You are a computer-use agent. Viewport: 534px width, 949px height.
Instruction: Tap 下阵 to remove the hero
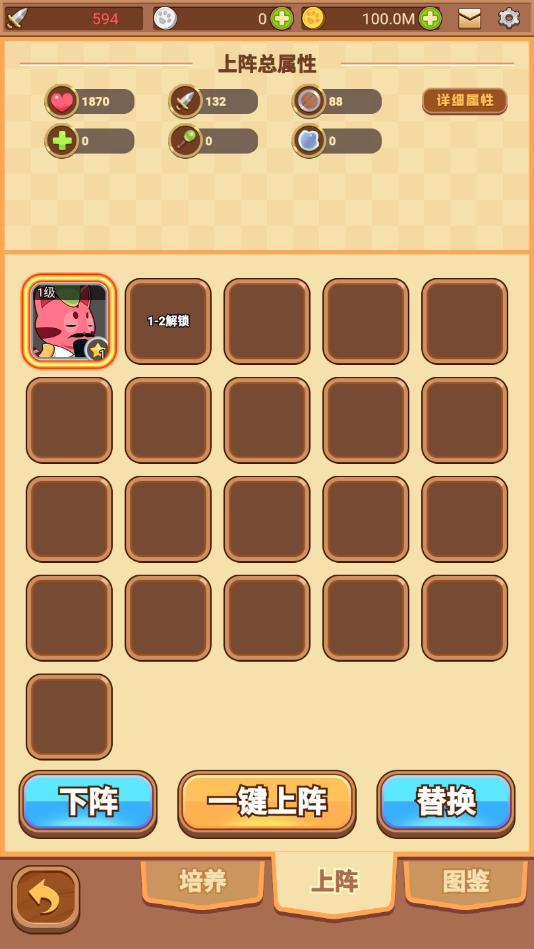tap(88, 802)
